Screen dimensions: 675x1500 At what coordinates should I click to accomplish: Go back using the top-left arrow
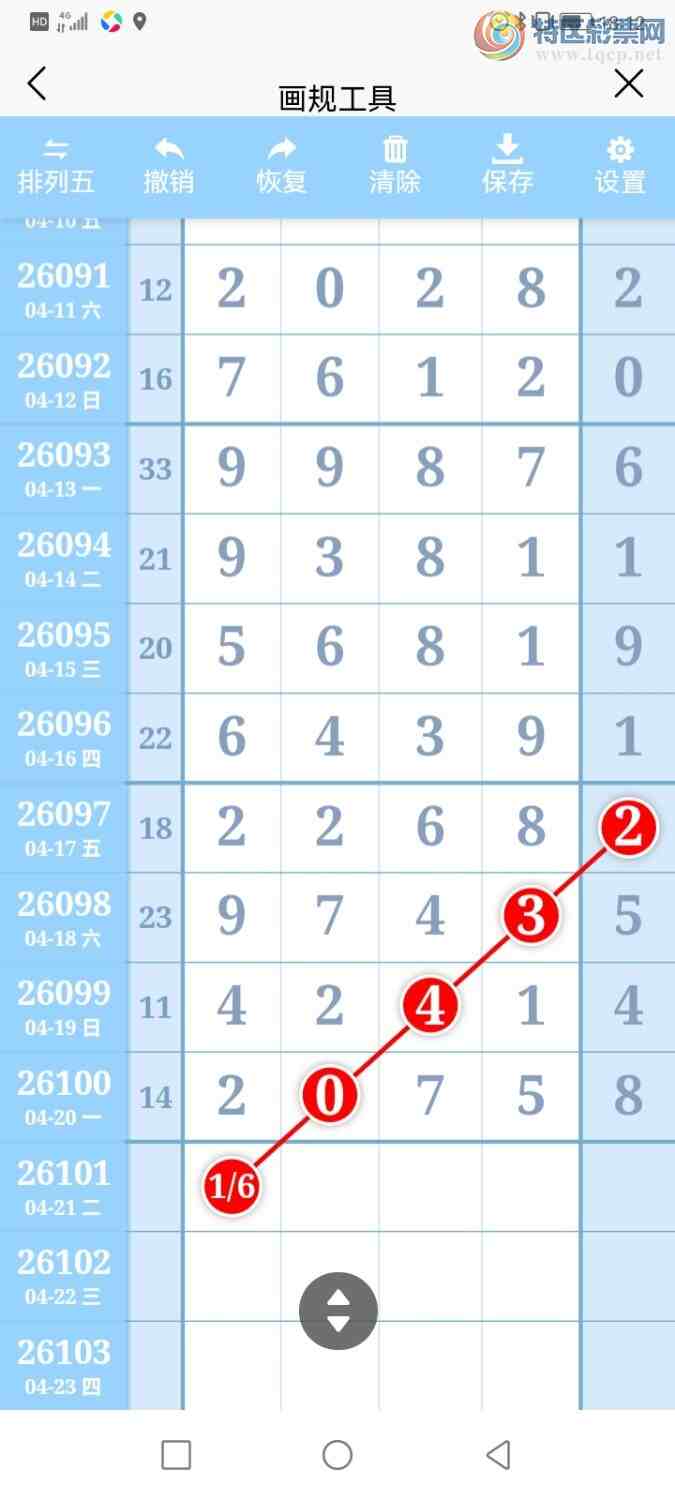[37, 84]
